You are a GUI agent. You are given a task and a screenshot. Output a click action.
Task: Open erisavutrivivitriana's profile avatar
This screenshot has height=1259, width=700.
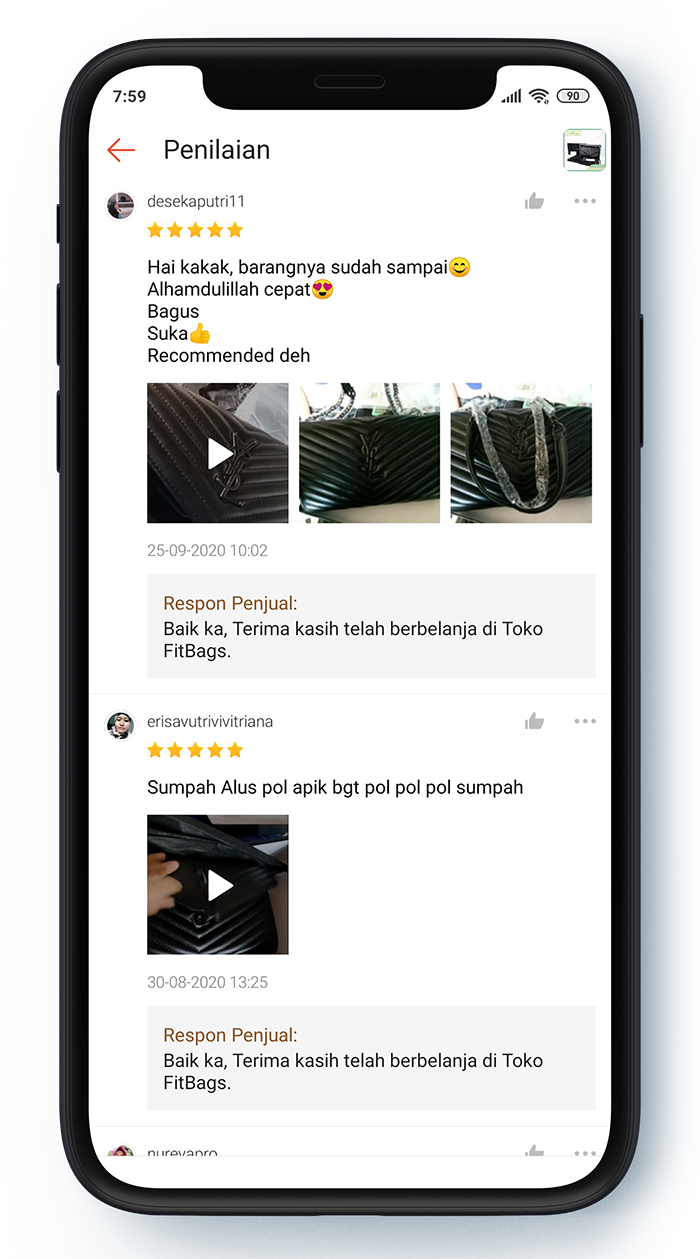tap(121, 726)
